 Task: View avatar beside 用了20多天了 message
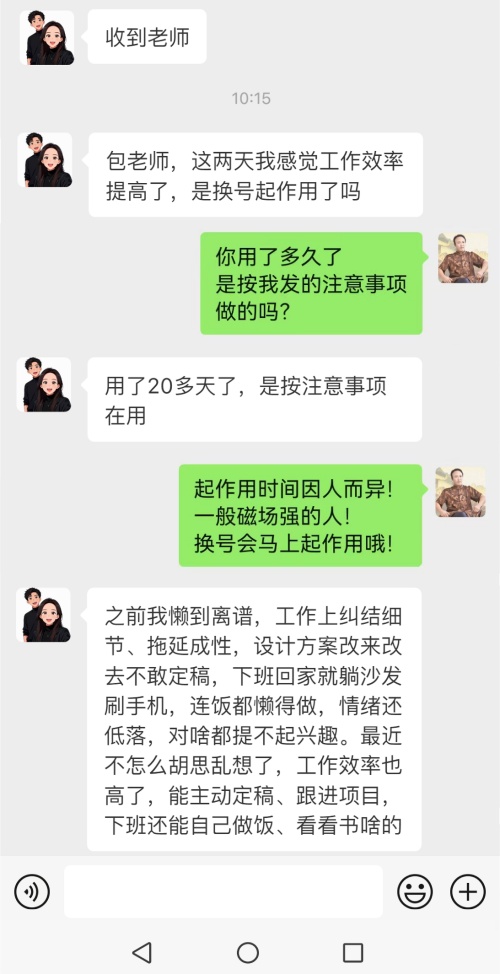44,385
